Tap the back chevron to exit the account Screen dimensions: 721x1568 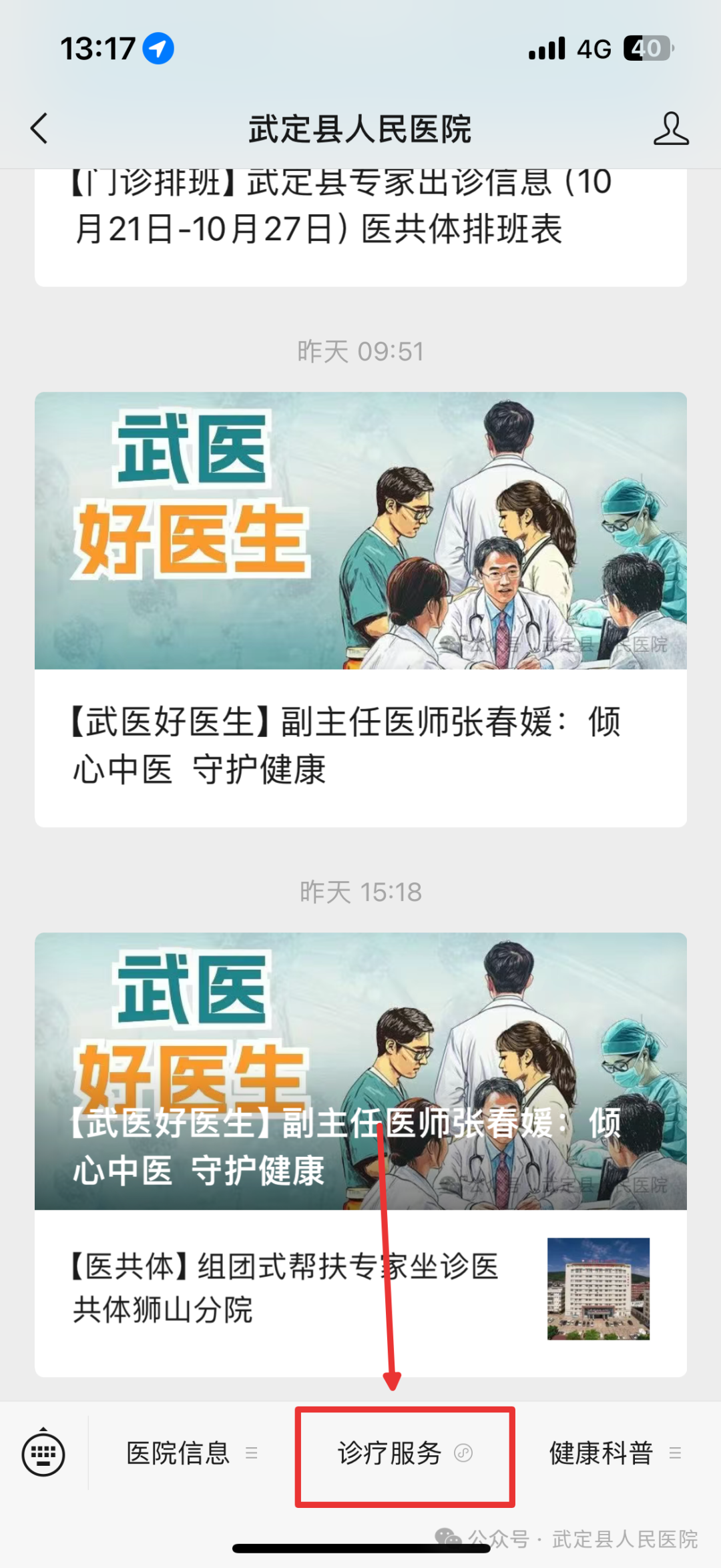40,129
